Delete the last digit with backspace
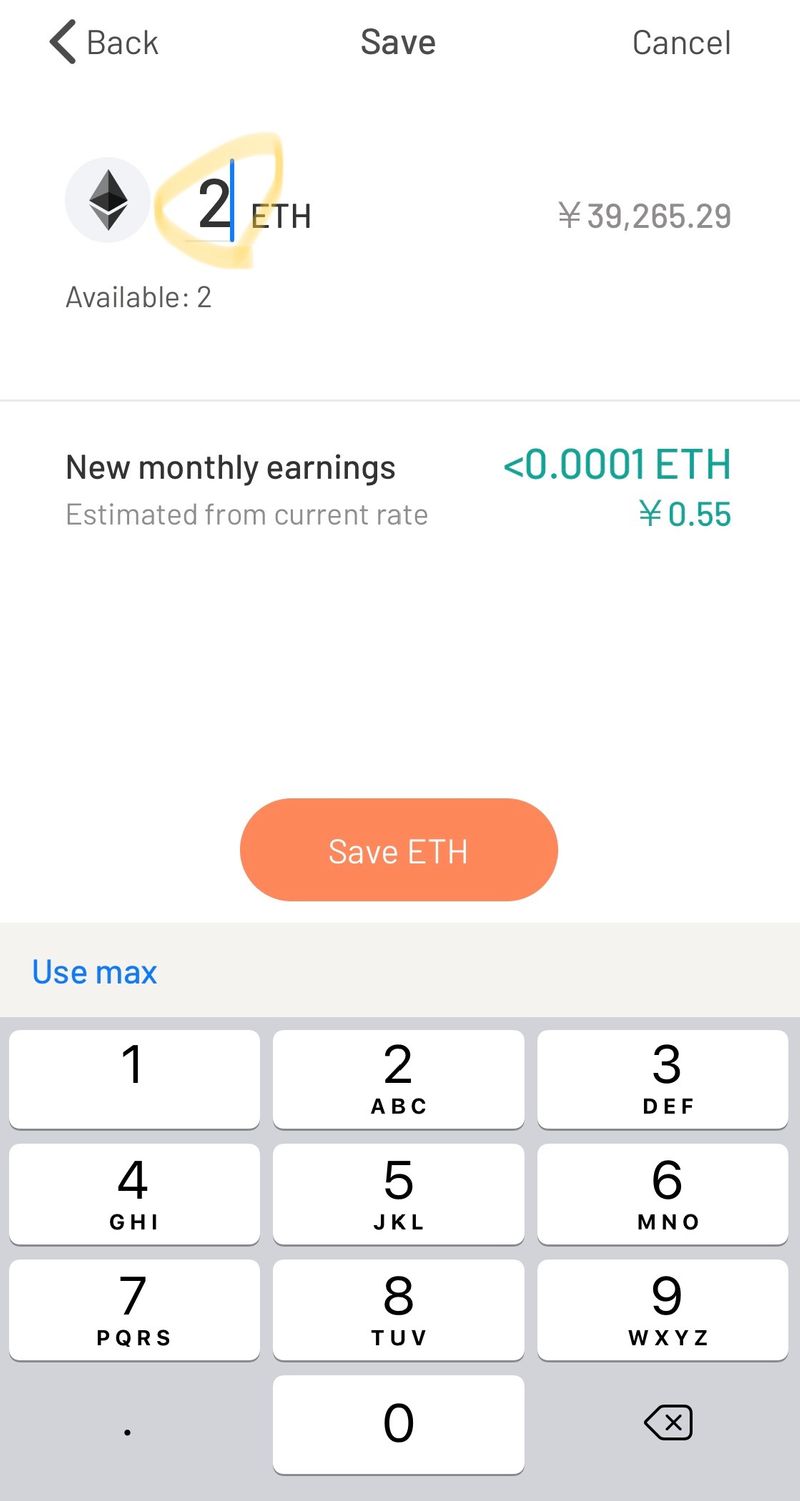Screen dimensions: 800x1501 pos(667,1422)
